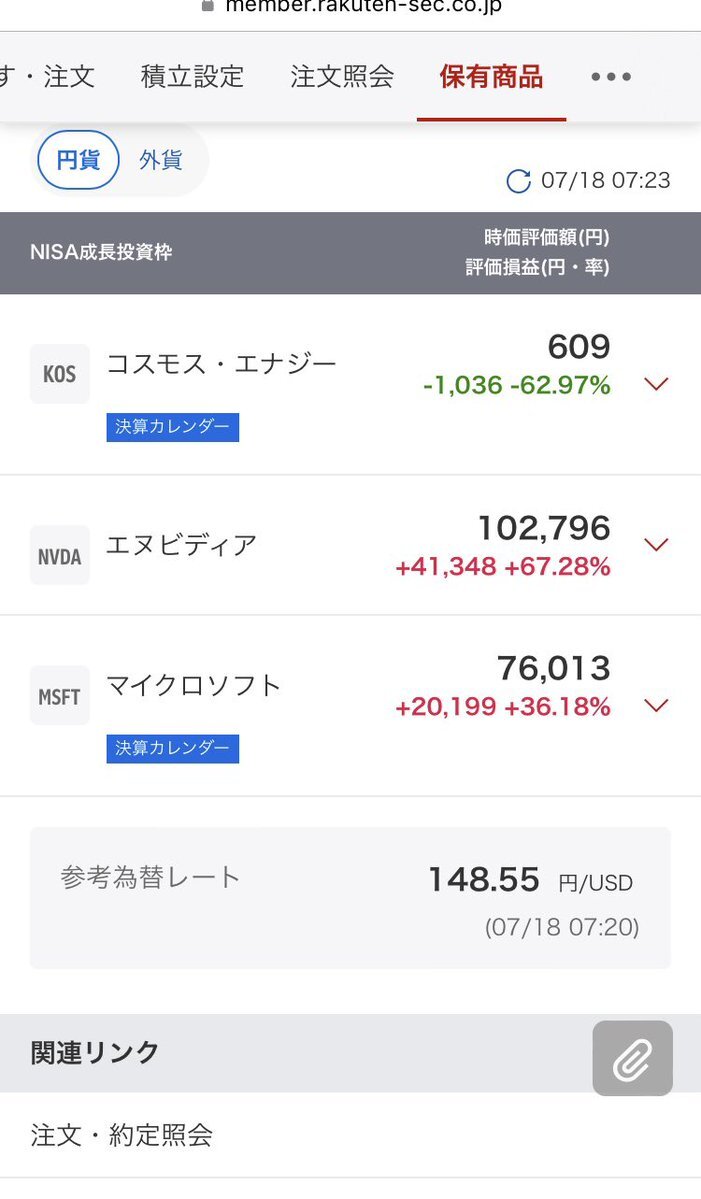The image size is (701, 1199).
Task: Select the 保有商品 tab
Action: [x=492, y=76]
